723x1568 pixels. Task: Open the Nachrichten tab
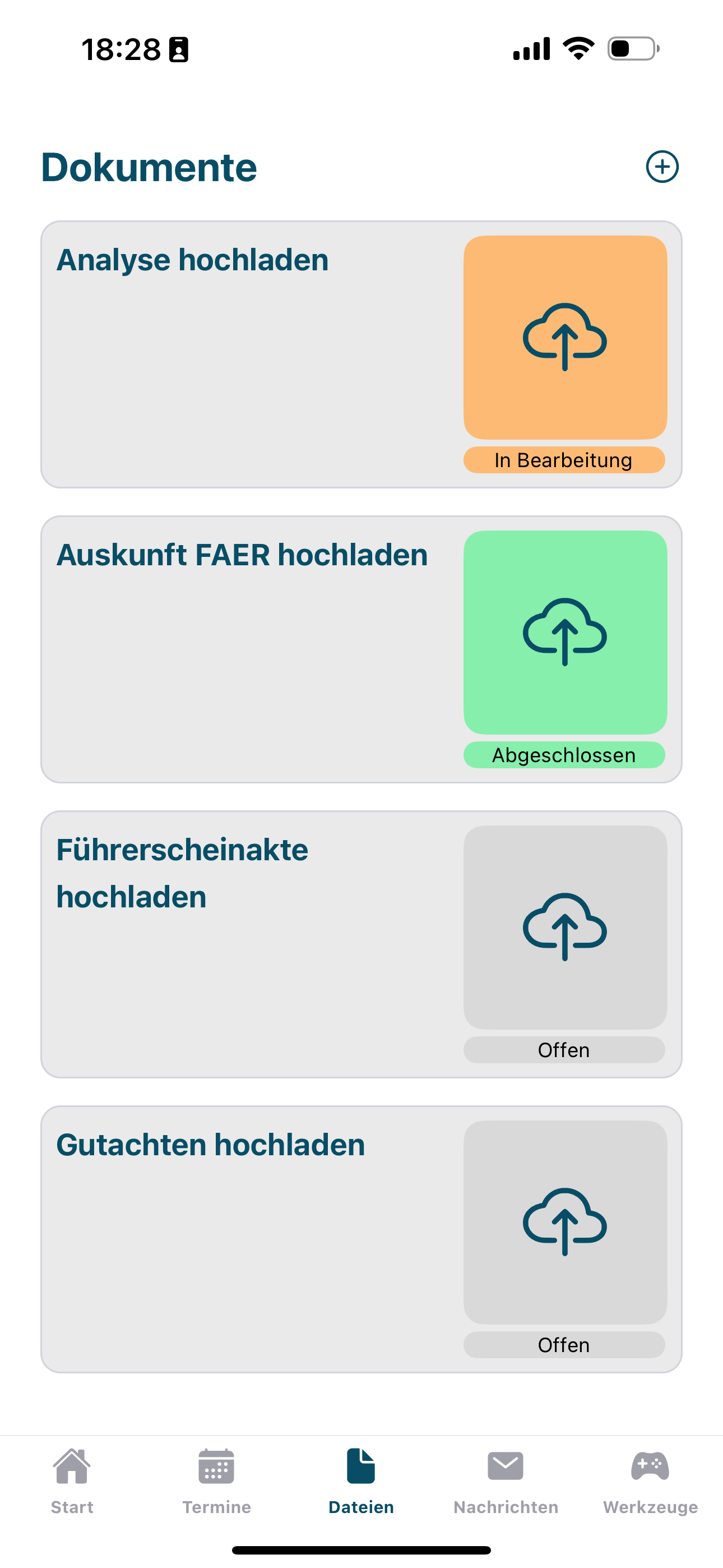point(506,1482)
